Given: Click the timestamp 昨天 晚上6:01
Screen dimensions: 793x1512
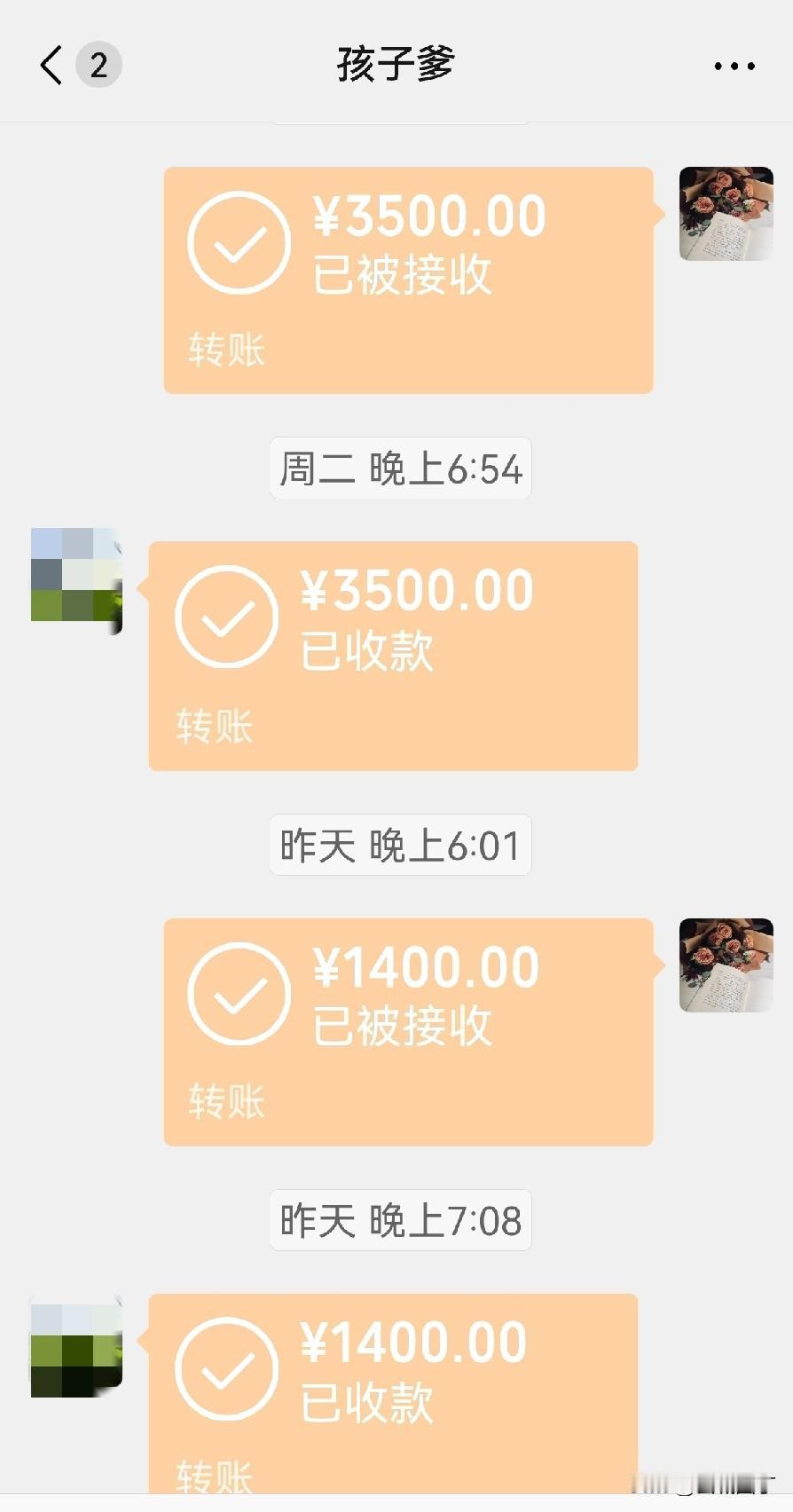Looking at the screenshot, I should point(398,845).
